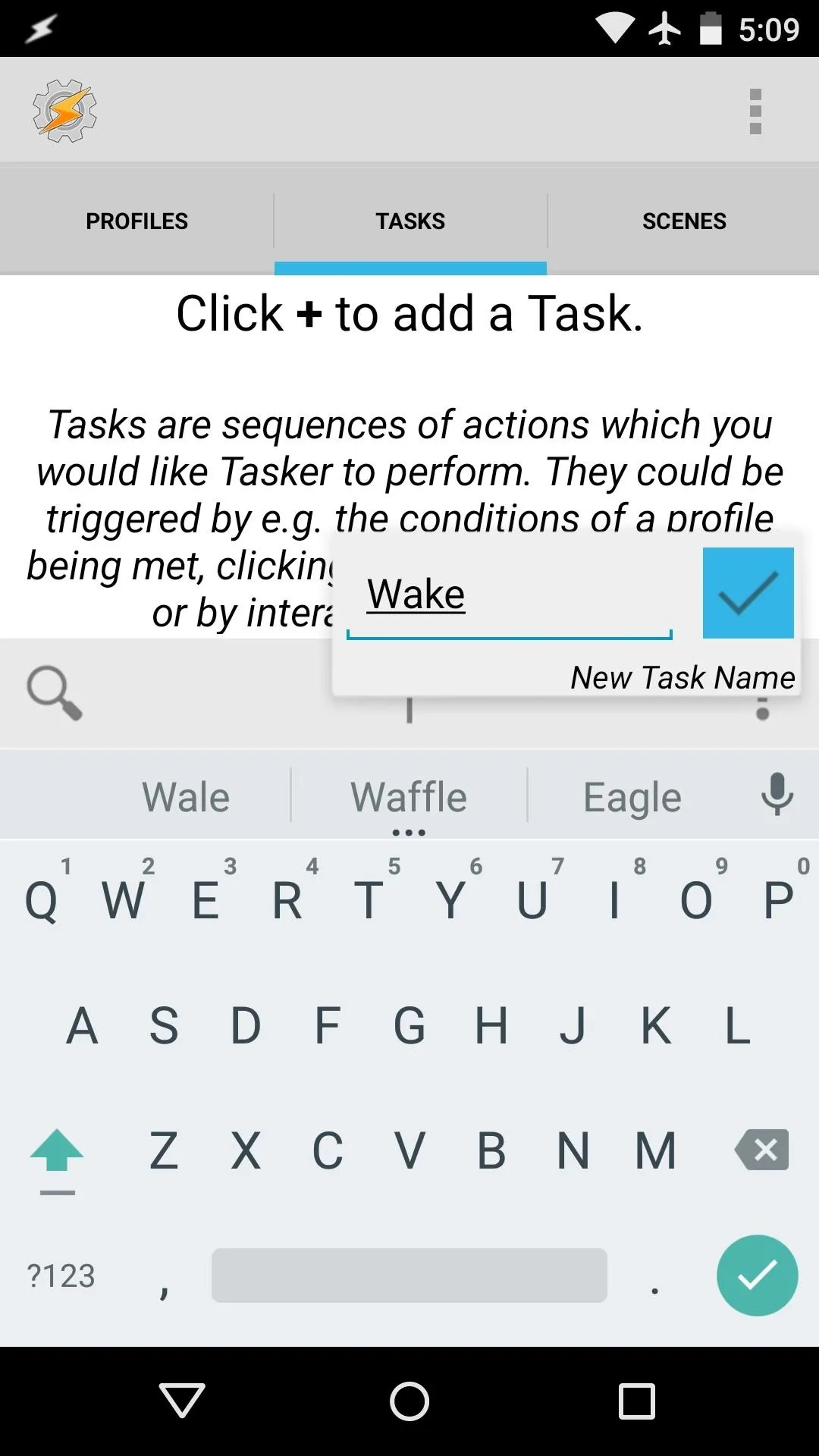Tap the green keyboard done key
The width and height of the screenshot is (819, 1456).
coord(757,1276)
